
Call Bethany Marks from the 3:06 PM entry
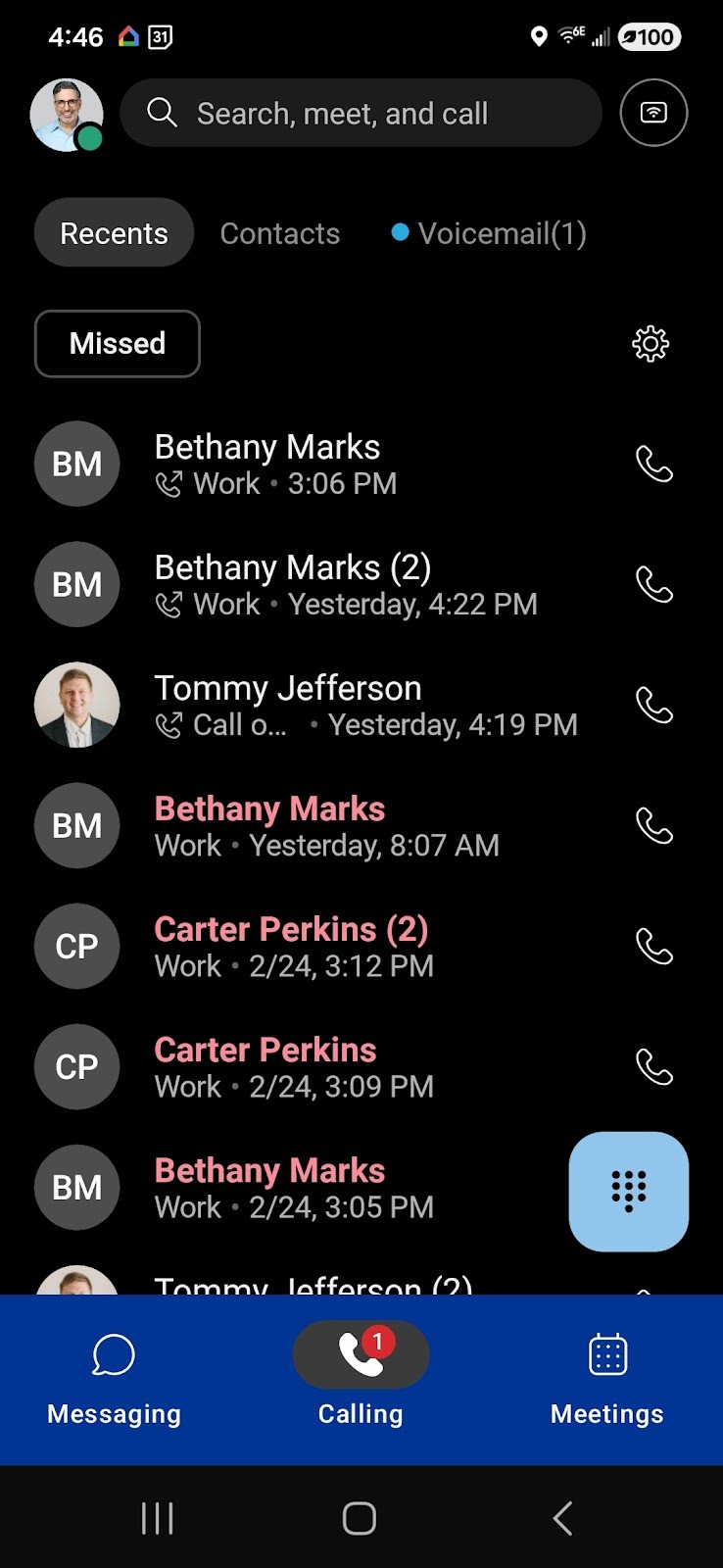click(653, 465)
